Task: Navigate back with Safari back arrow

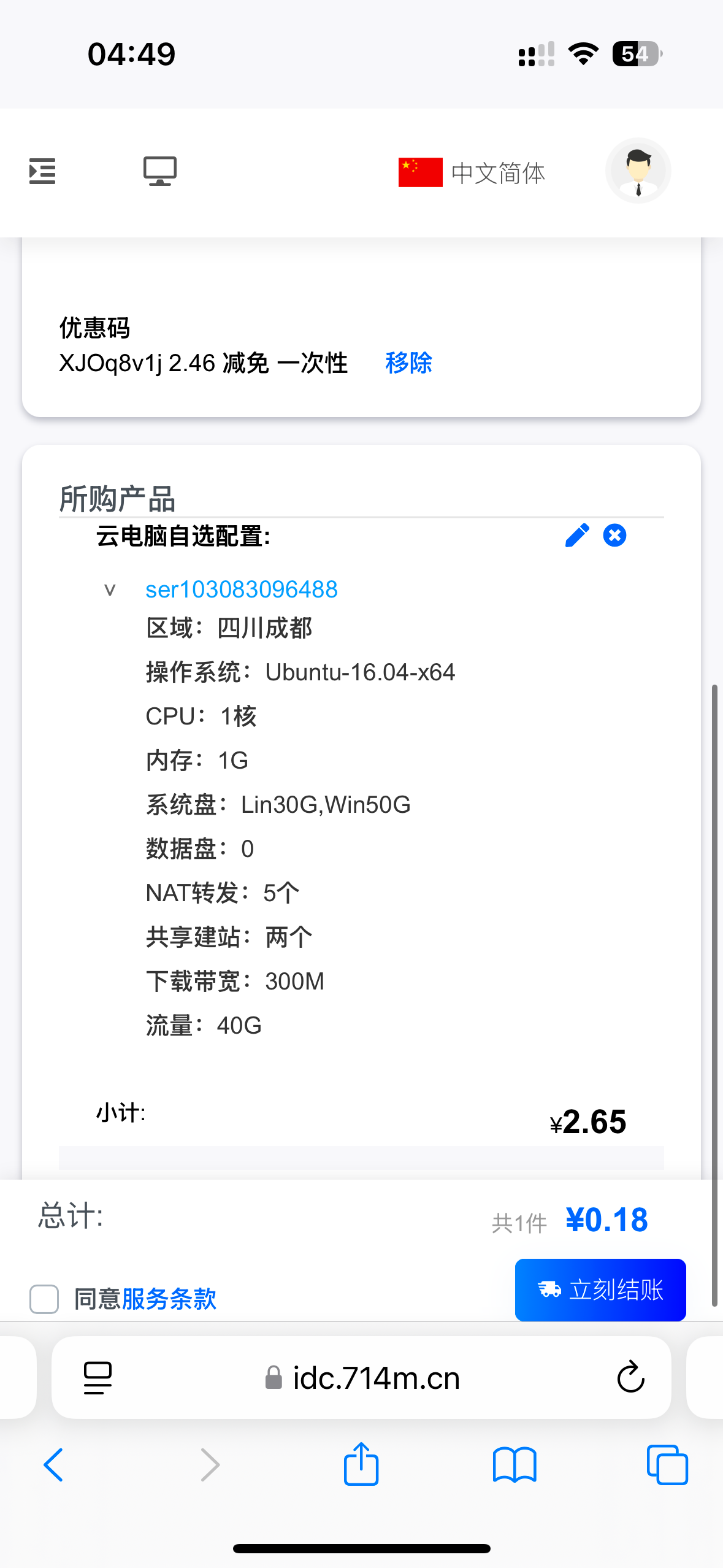Action: coord(53,1465)
